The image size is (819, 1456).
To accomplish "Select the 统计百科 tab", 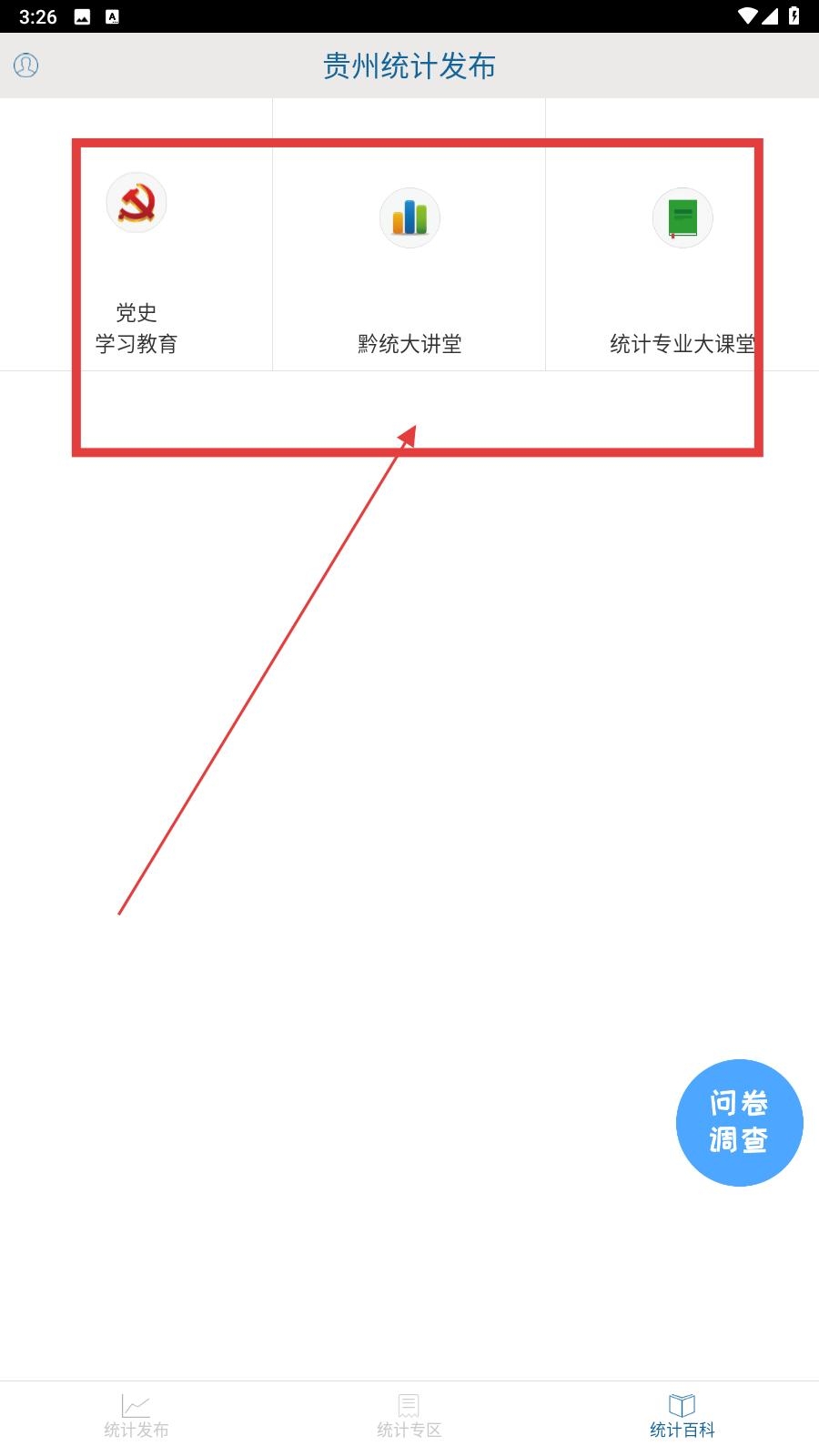I will coord(682,1417).
